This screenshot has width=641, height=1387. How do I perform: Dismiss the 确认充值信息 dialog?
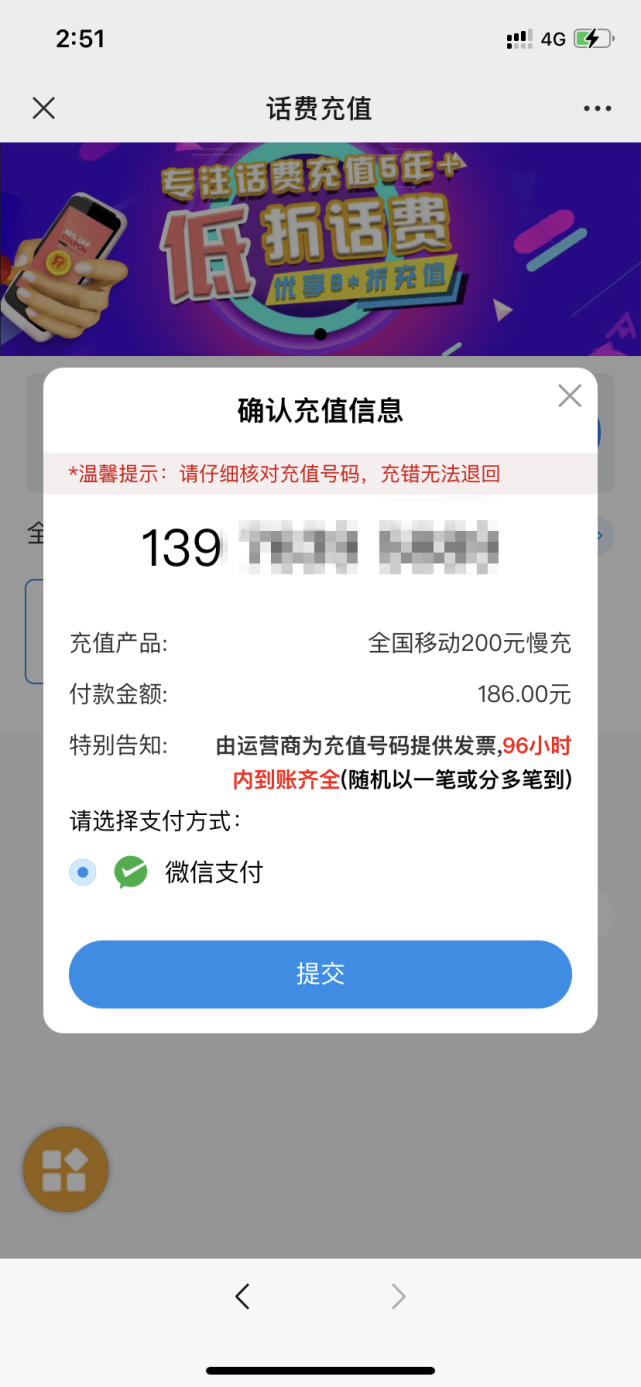tap(569, 396)
